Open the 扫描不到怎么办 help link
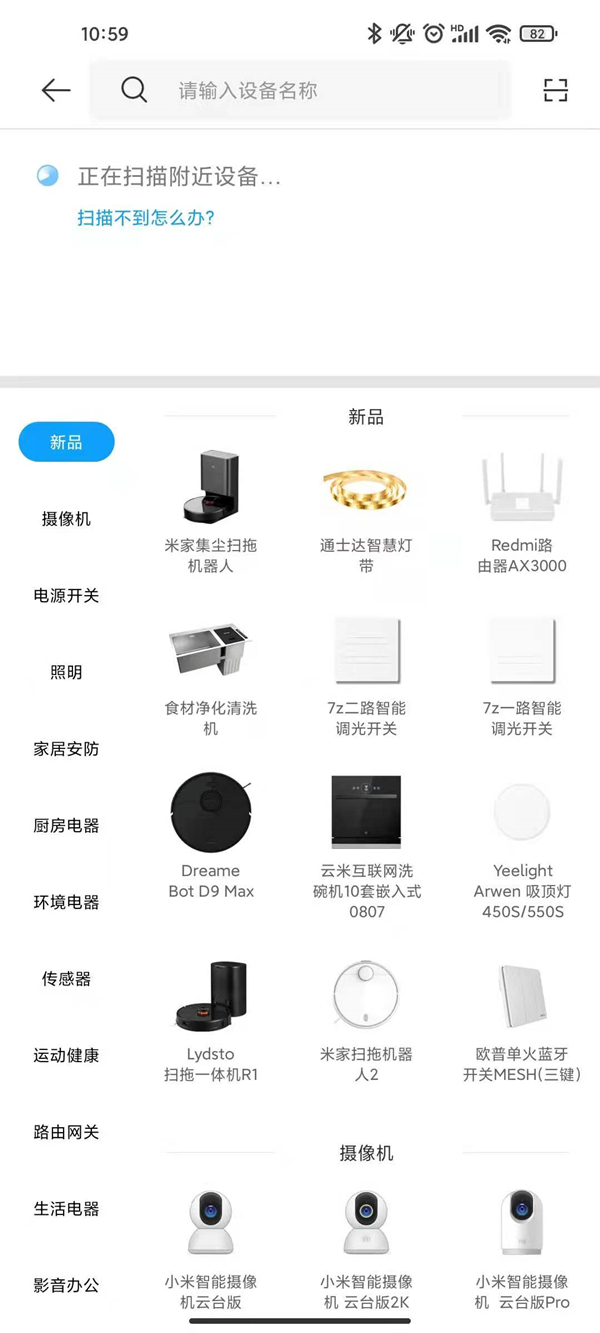Screen dimensions: 600x1333 [146, 217]
